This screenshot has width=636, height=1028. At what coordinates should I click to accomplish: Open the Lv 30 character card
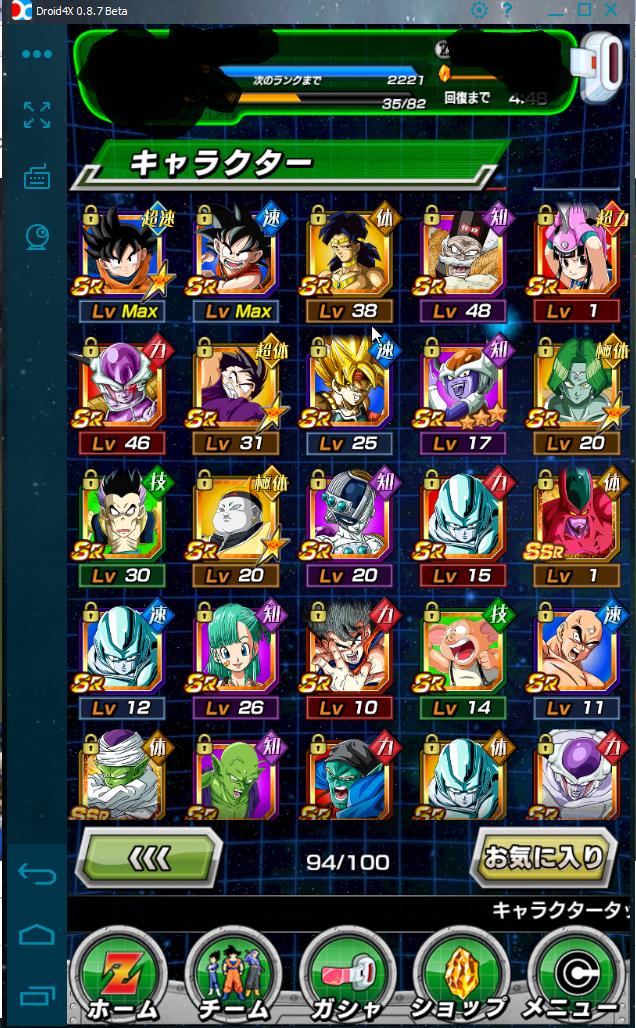pyautogui.click(x=121, y=528)
